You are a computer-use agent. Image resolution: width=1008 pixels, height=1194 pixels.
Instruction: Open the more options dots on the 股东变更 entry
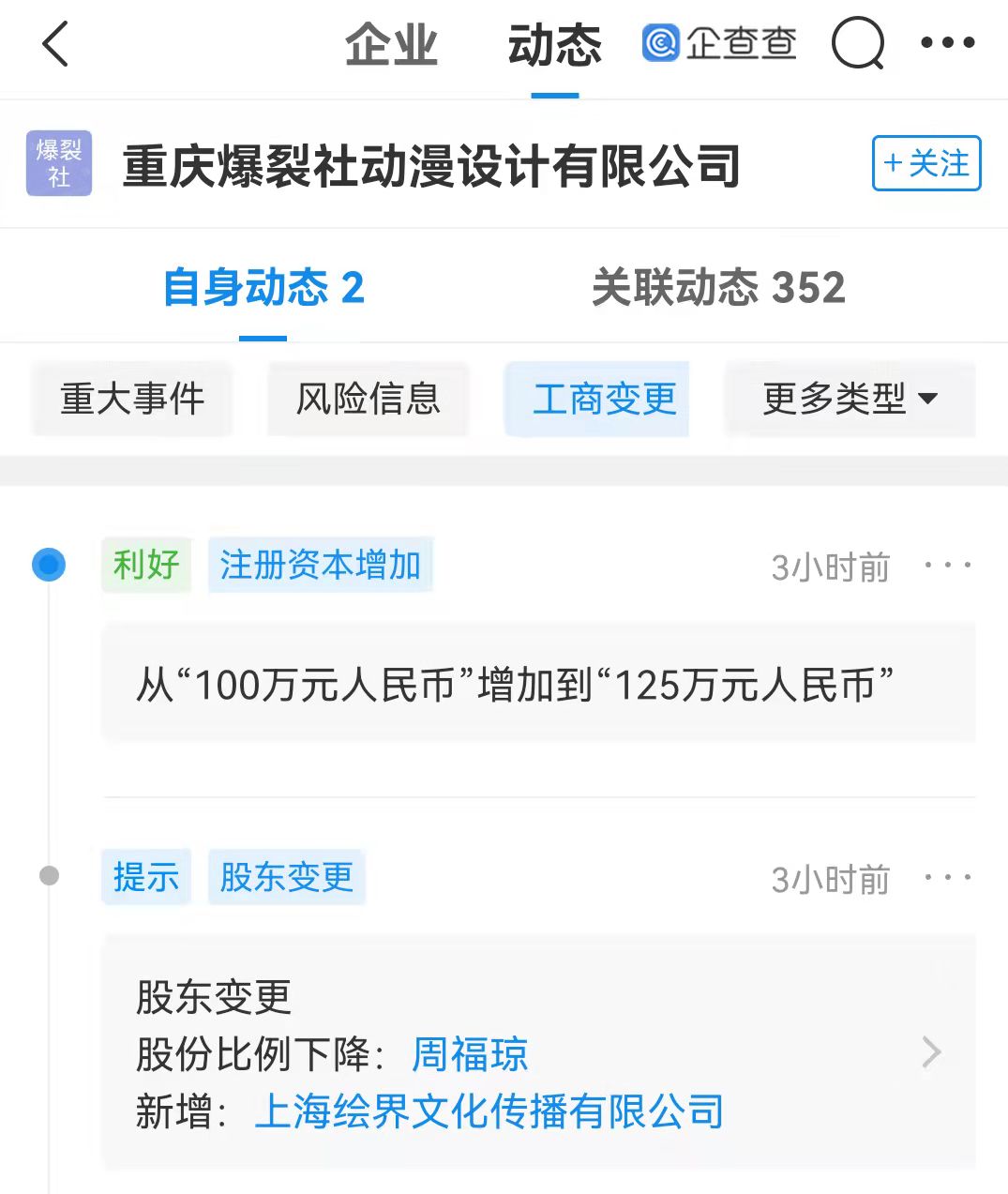949,877
